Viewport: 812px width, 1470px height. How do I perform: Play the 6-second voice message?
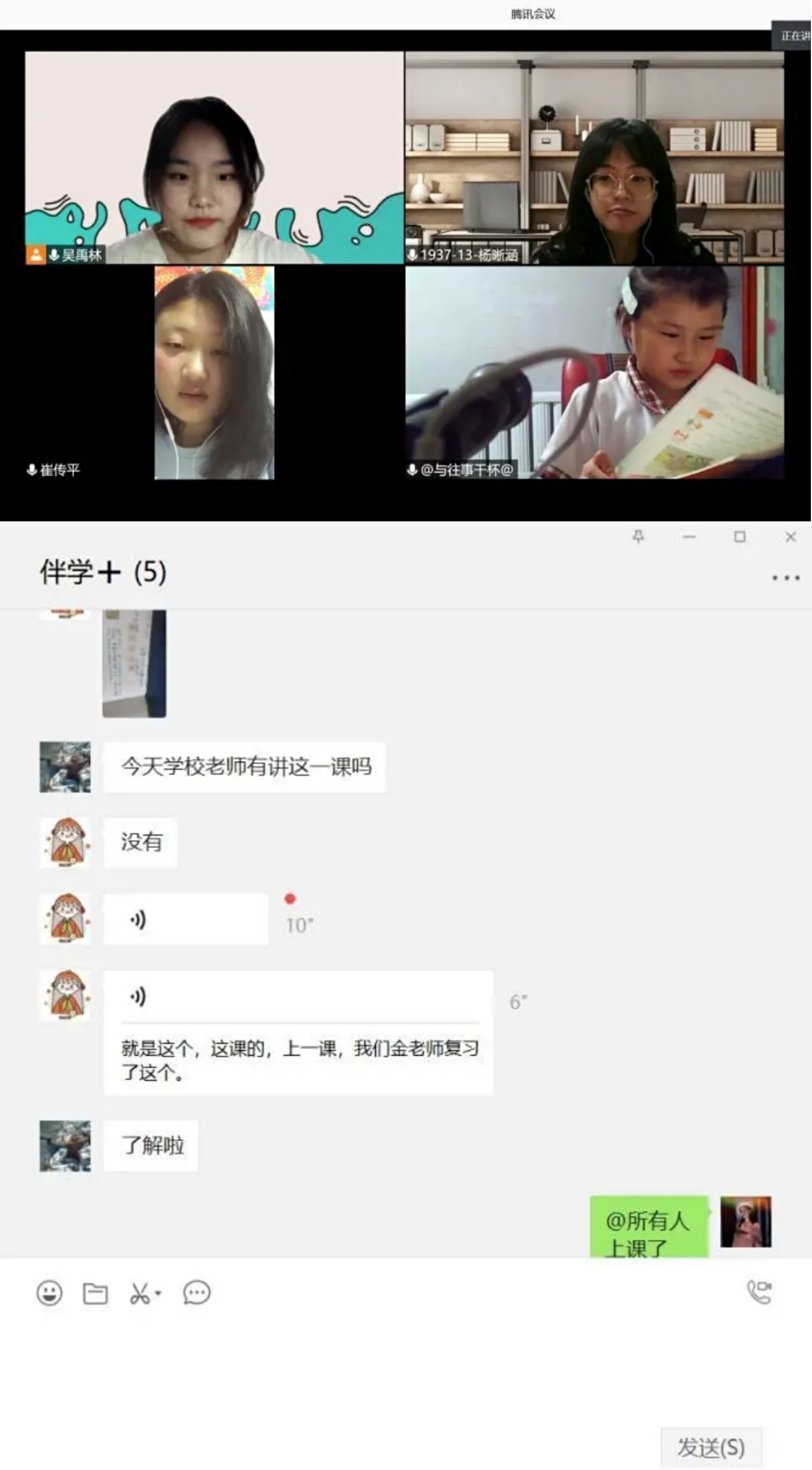click(298, 996)
